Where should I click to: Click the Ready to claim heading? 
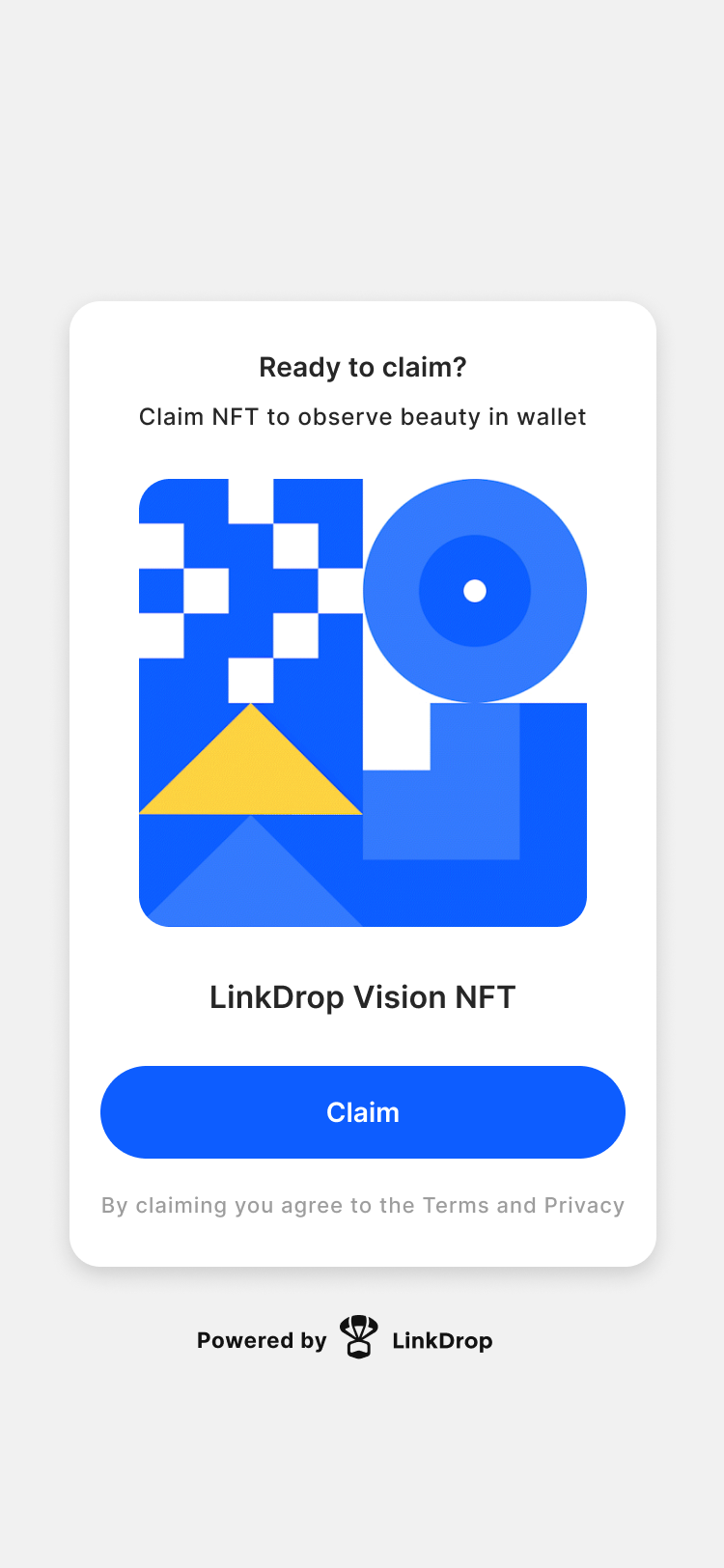click(x=362, y=367)
